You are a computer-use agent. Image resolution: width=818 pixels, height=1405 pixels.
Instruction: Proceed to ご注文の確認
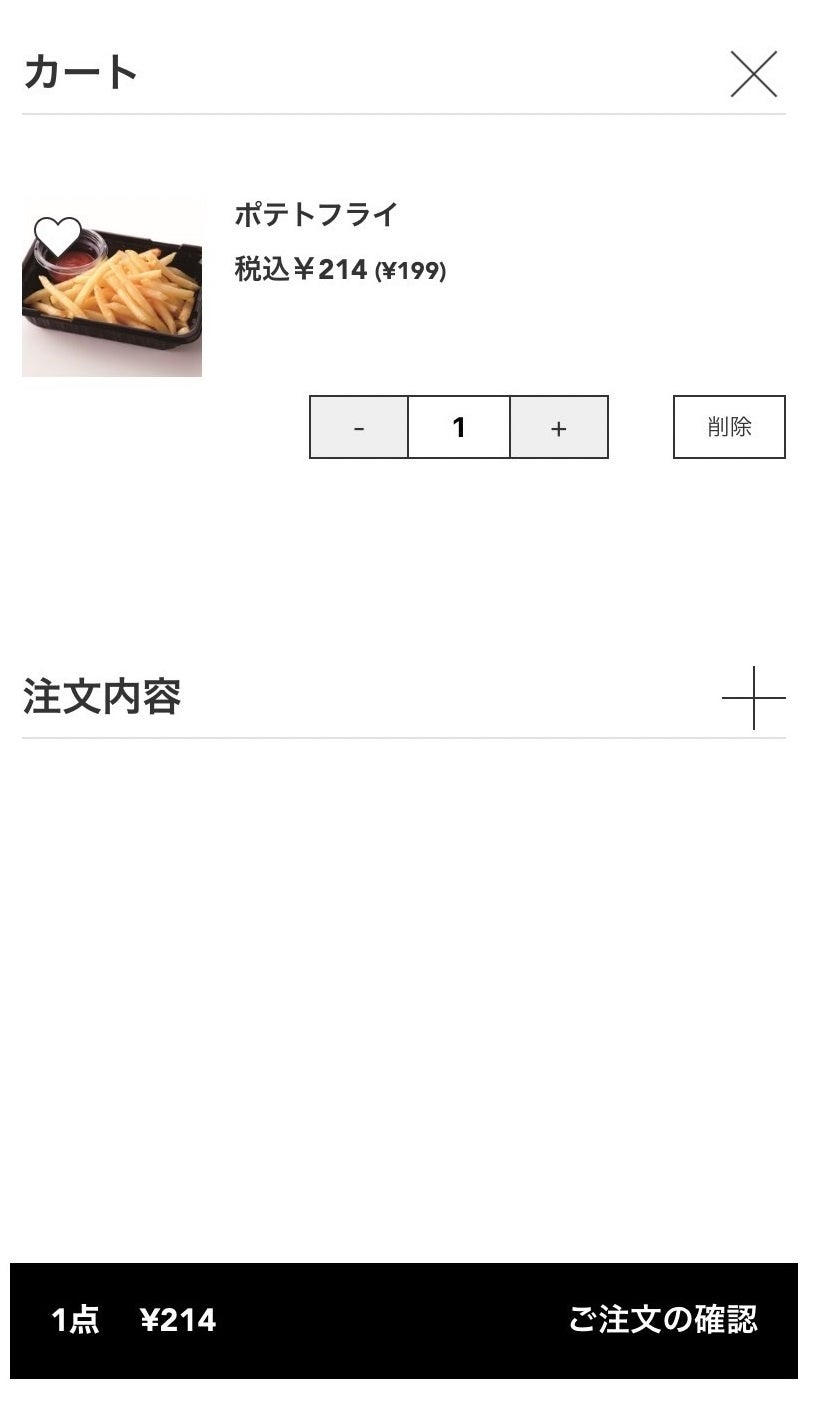click(x=662, y=1320)
